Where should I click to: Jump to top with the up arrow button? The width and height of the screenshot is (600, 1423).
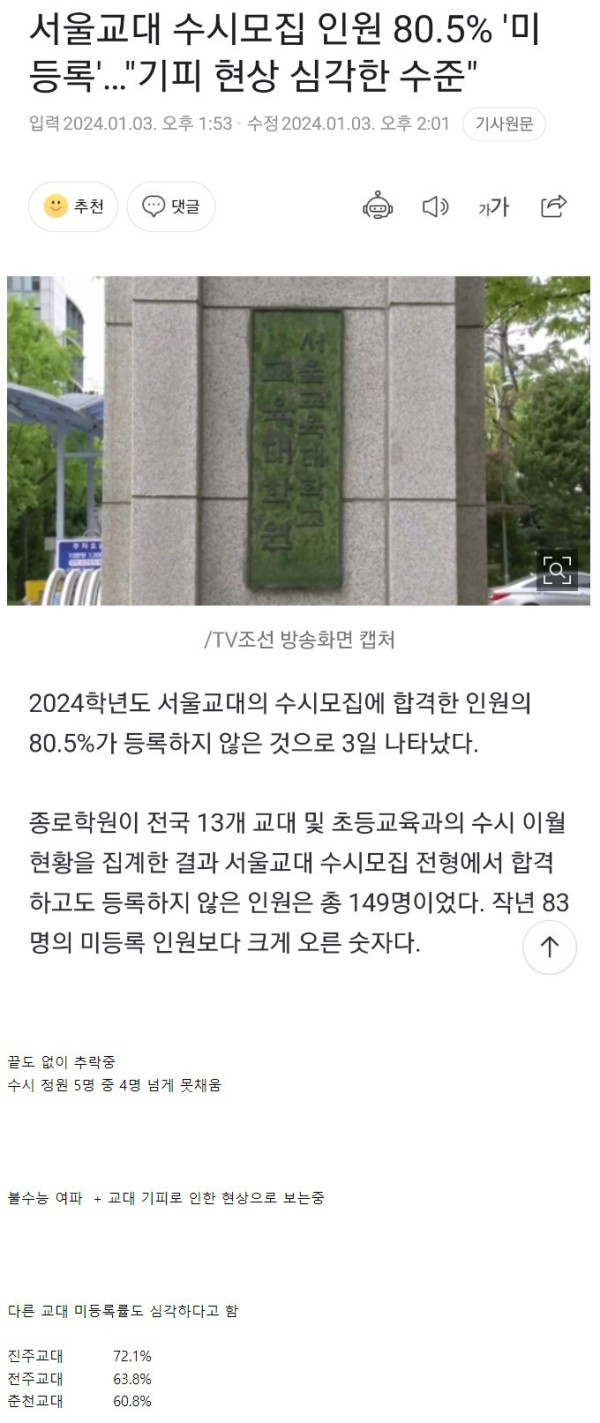(550, 947)
